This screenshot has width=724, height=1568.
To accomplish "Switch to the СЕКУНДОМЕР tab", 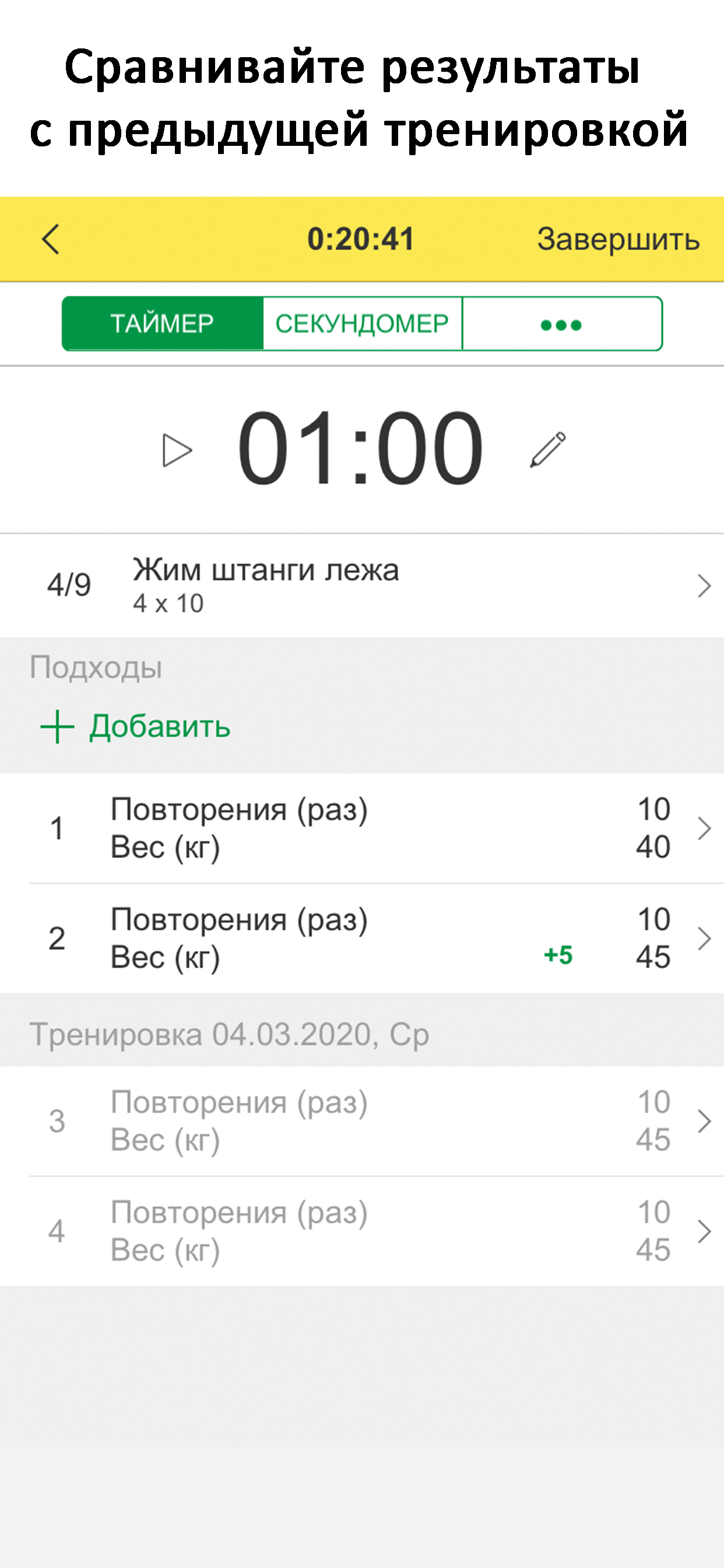I will click(363, 324).
